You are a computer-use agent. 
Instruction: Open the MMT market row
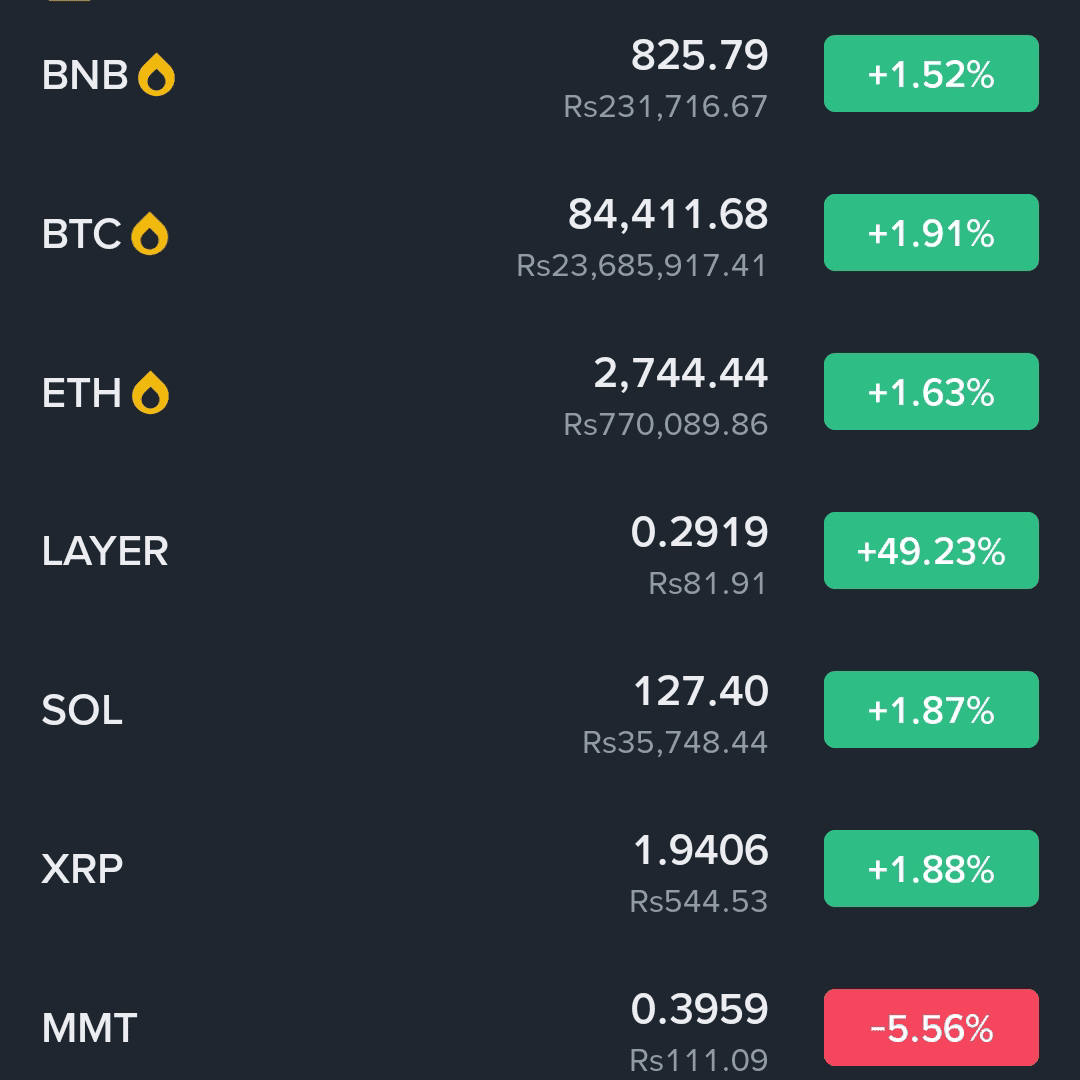pyautogui.click(x=89, y=1028)
